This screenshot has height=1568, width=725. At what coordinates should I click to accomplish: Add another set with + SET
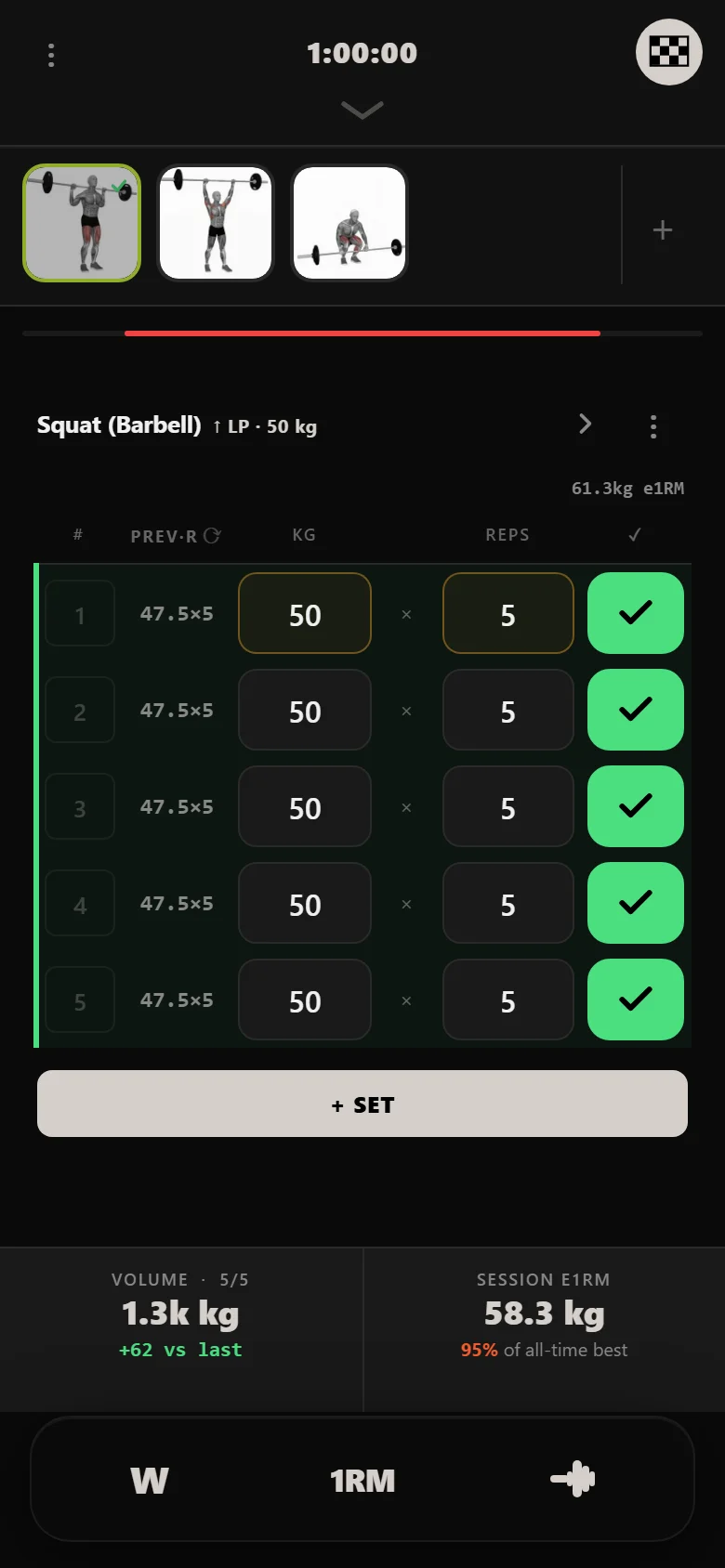(x=362, y=1104)
